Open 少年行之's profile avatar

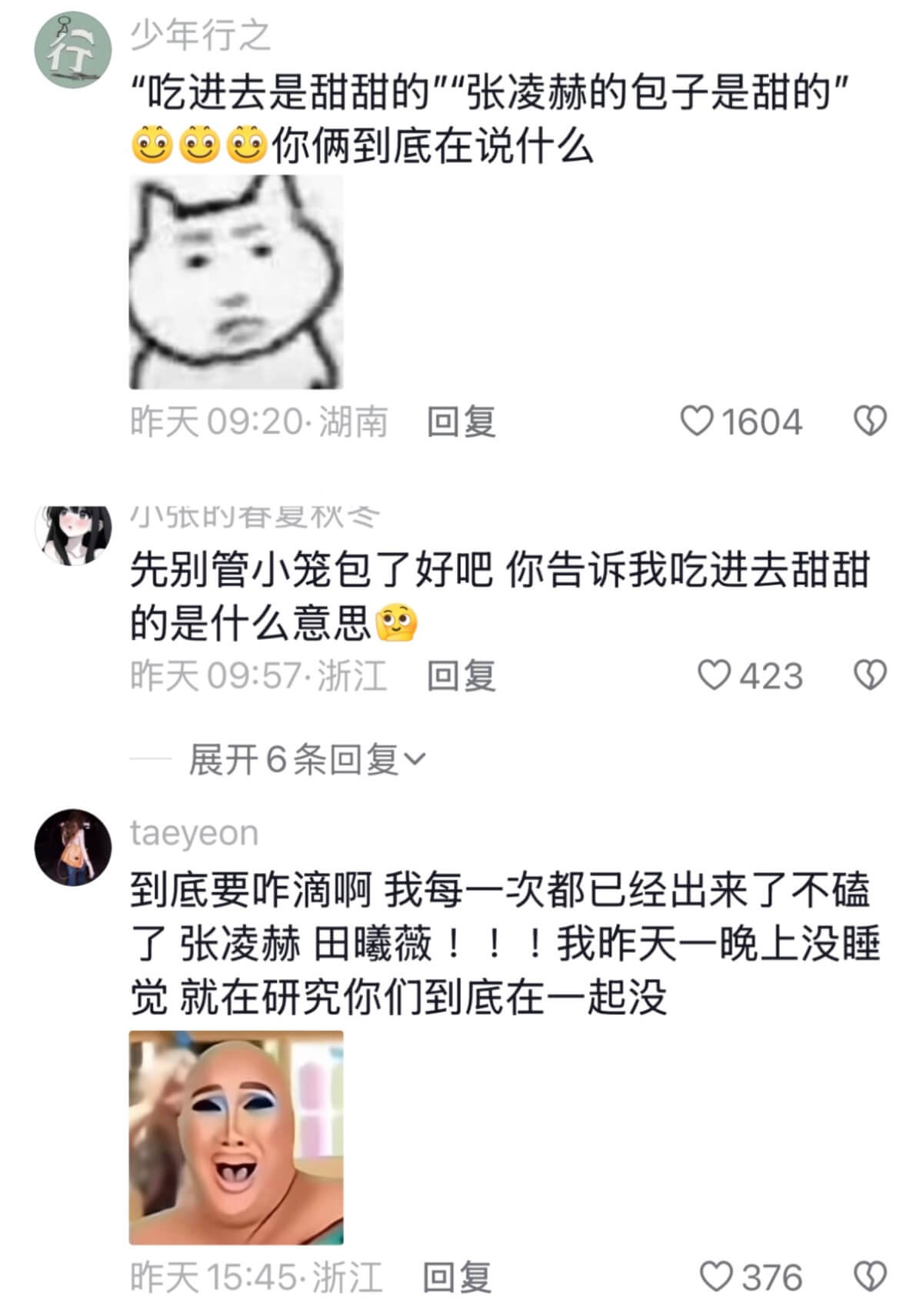click(x=73, y=50)
